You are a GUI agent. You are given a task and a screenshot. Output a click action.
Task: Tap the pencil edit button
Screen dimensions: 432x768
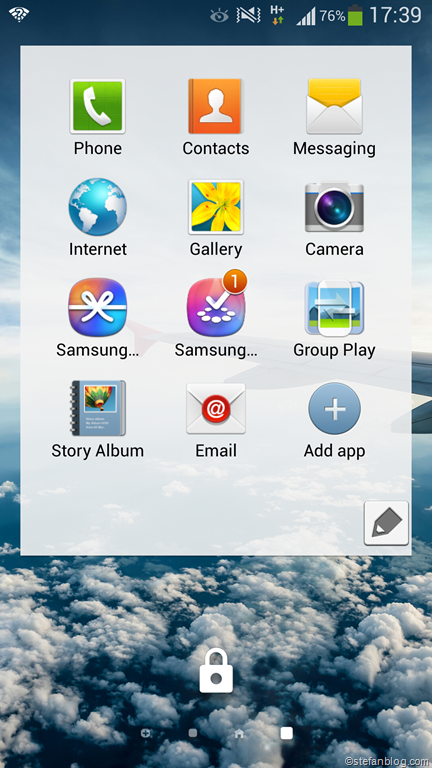coord(386,523)
